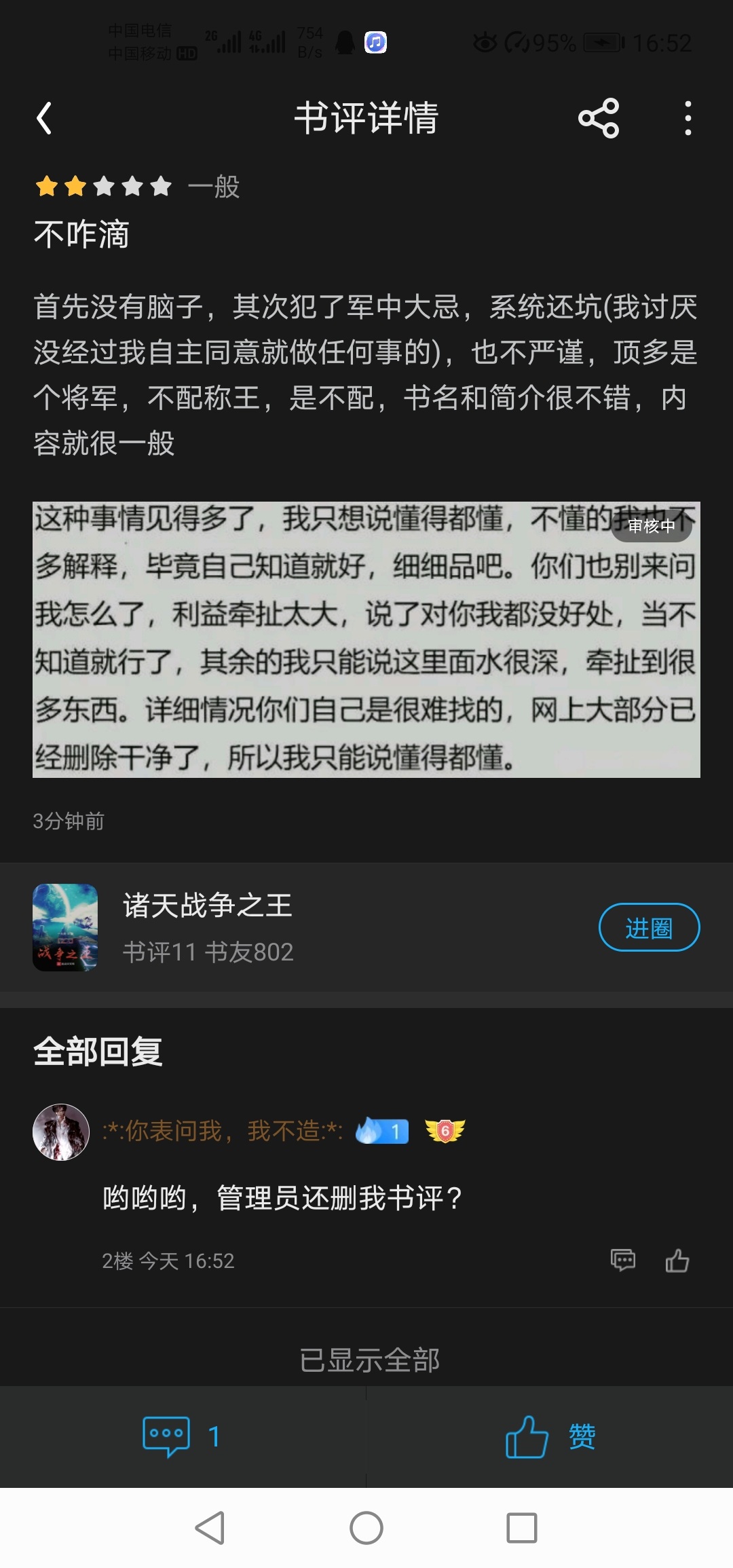
Task: Open the avatar of 你表问我，我不造
Action: pos(61,1132)
